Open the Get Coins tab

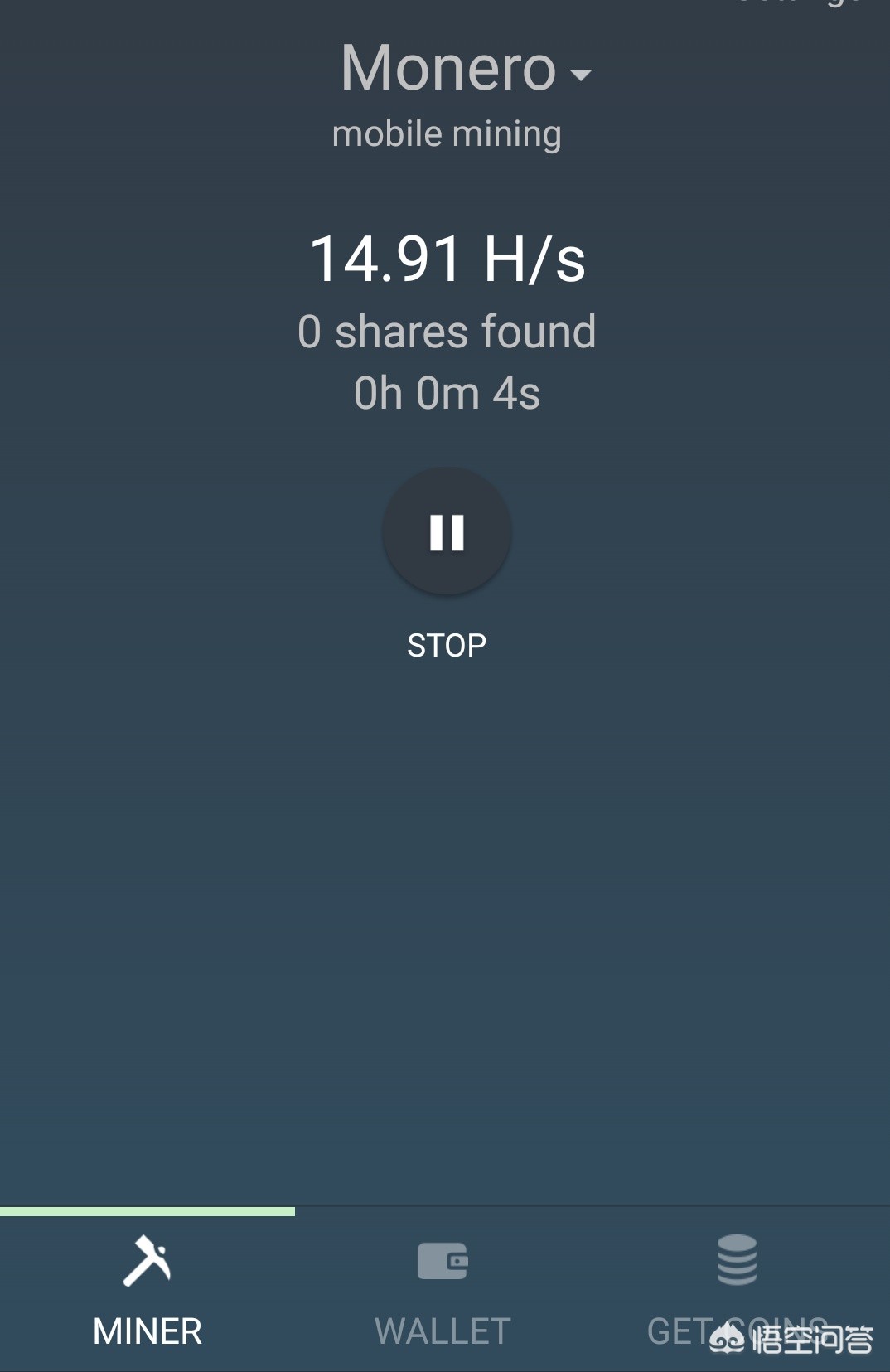tap(737, 1285)
